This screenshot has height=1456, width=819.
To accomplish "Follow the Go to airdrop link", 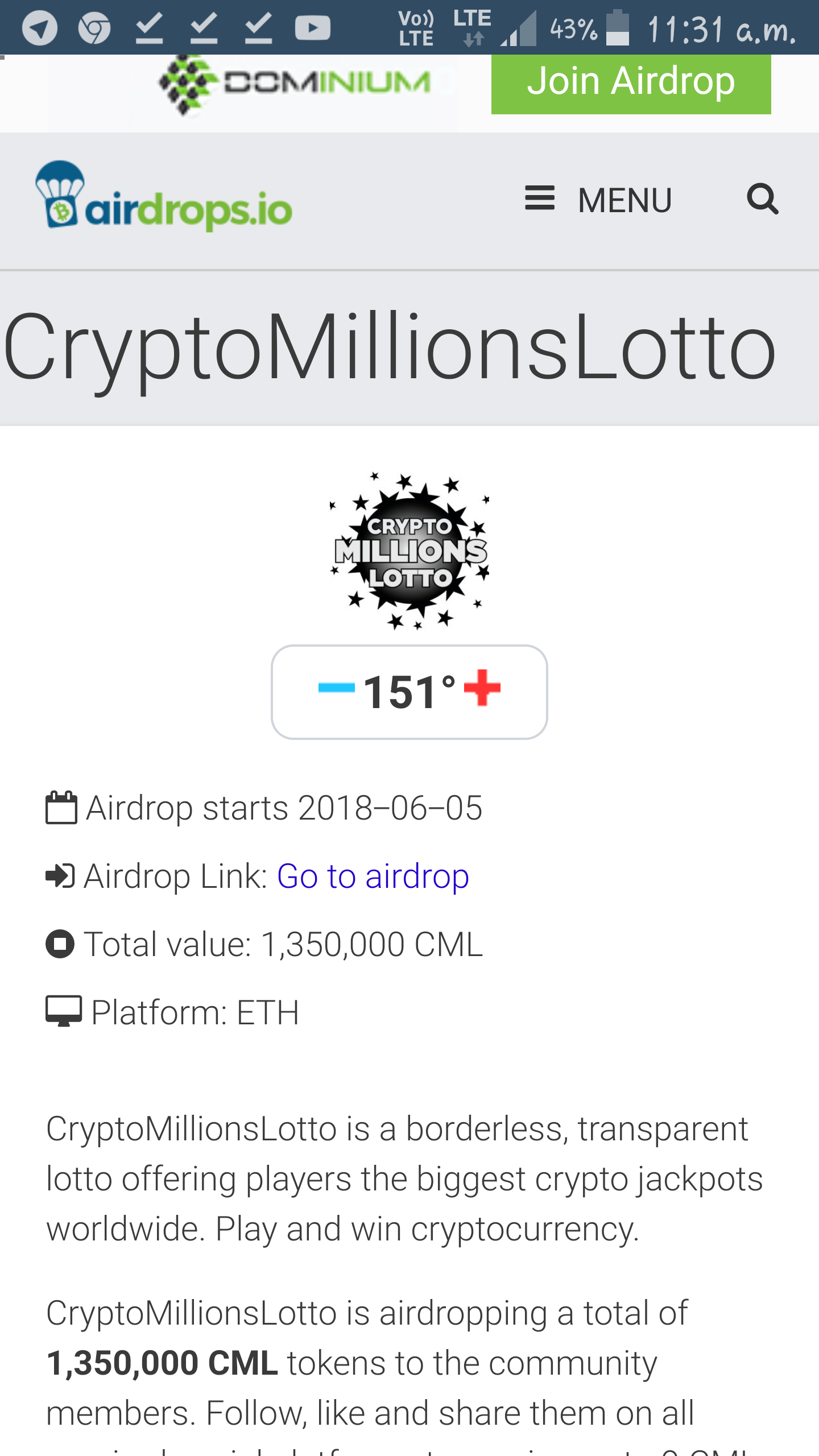I will 373,876.
